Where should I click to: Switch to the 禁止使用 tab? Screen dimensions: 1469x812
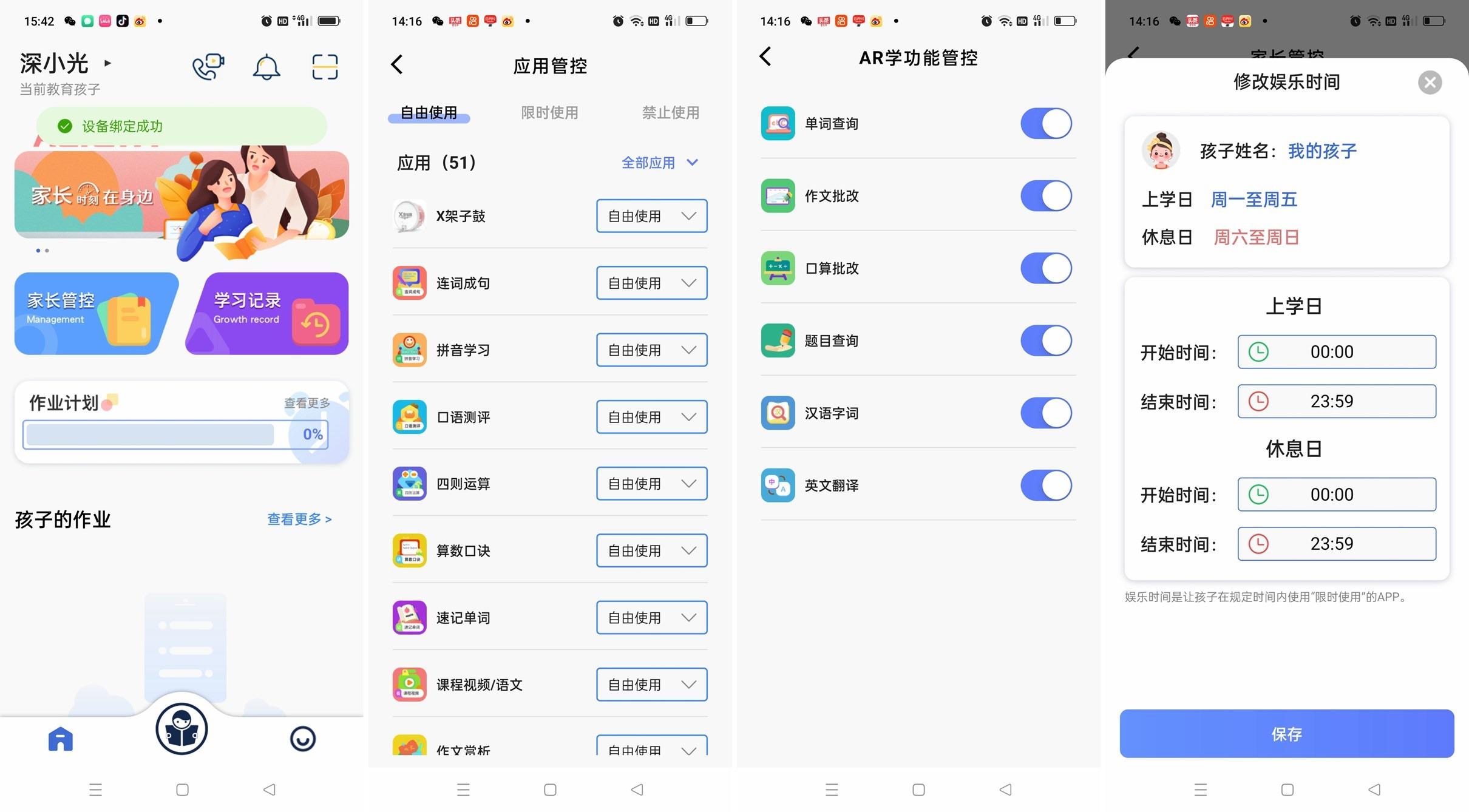pyautogui.click(x=670, y=113)
